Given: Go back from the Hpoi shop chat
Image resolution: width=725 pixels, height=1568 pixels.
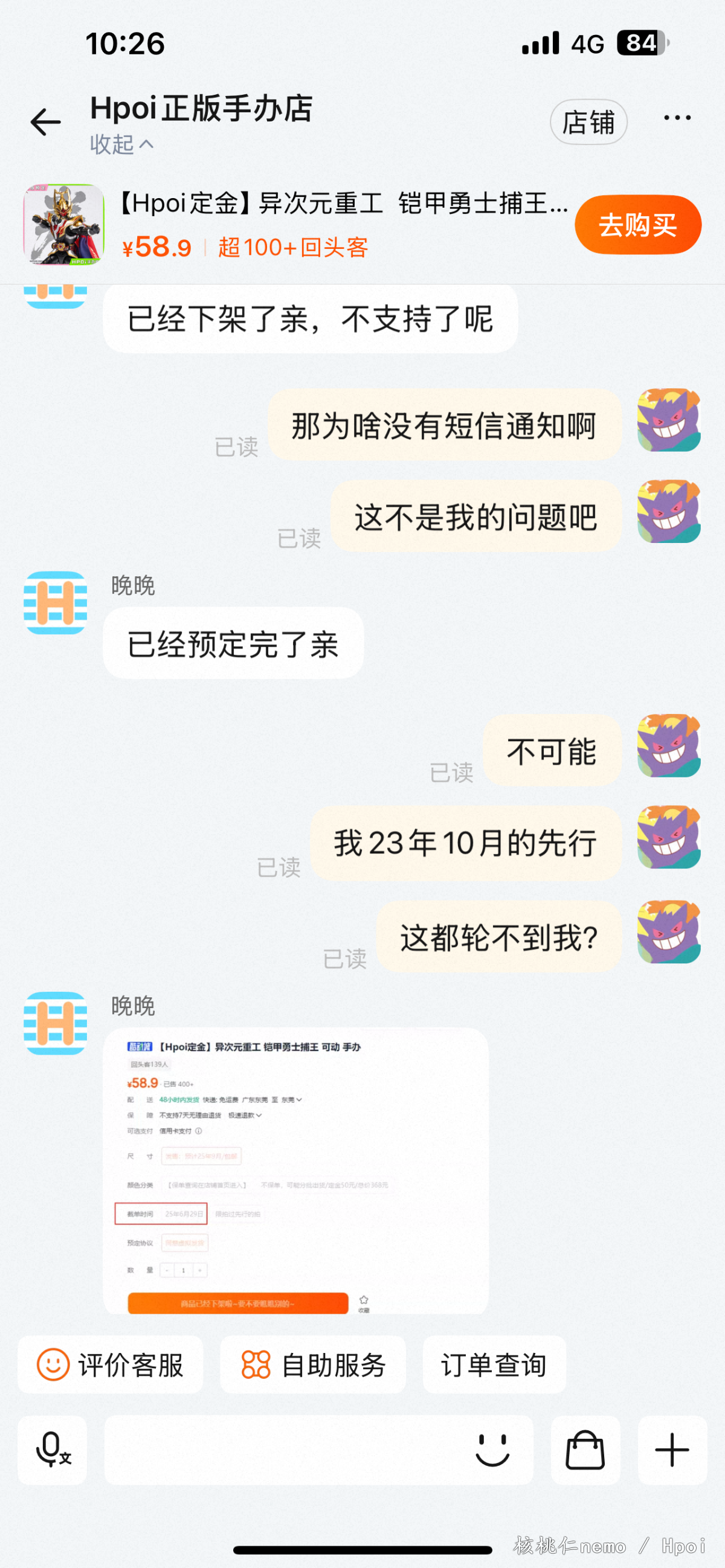Looking at the screenshot, I should click(46, 122).
